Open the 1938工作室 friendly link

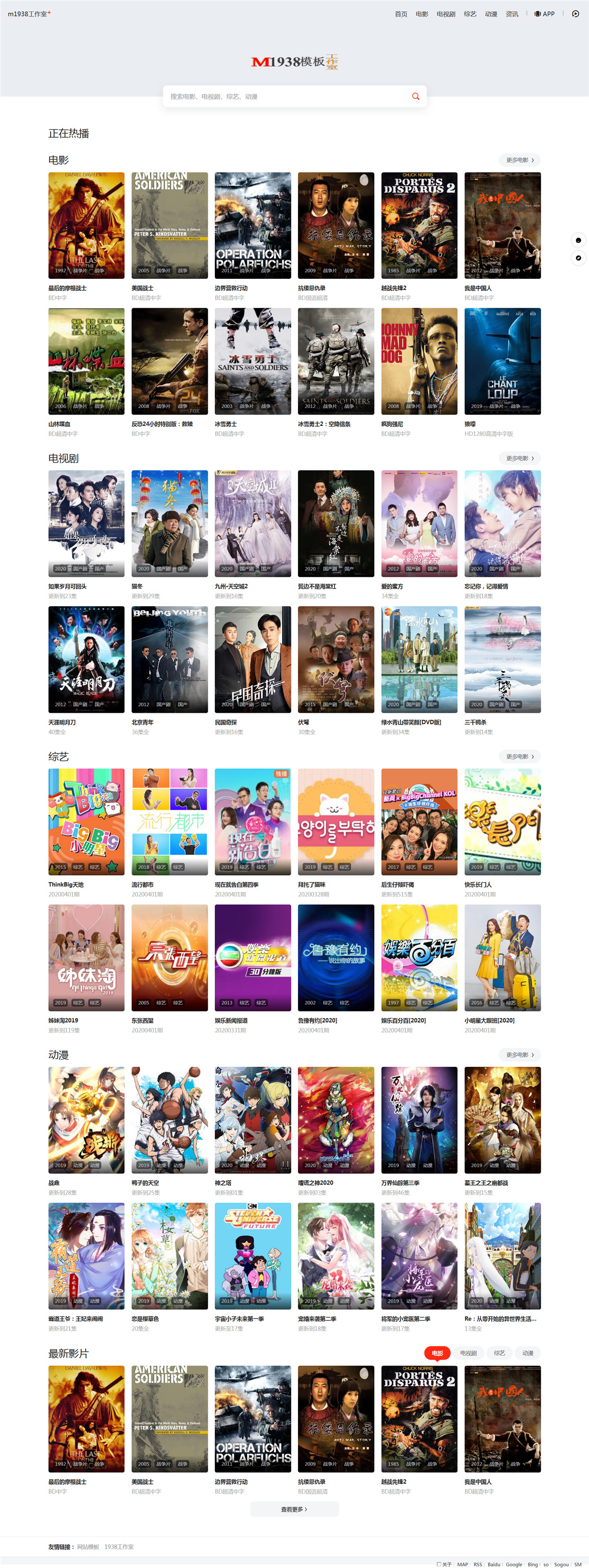point(119,1547)
